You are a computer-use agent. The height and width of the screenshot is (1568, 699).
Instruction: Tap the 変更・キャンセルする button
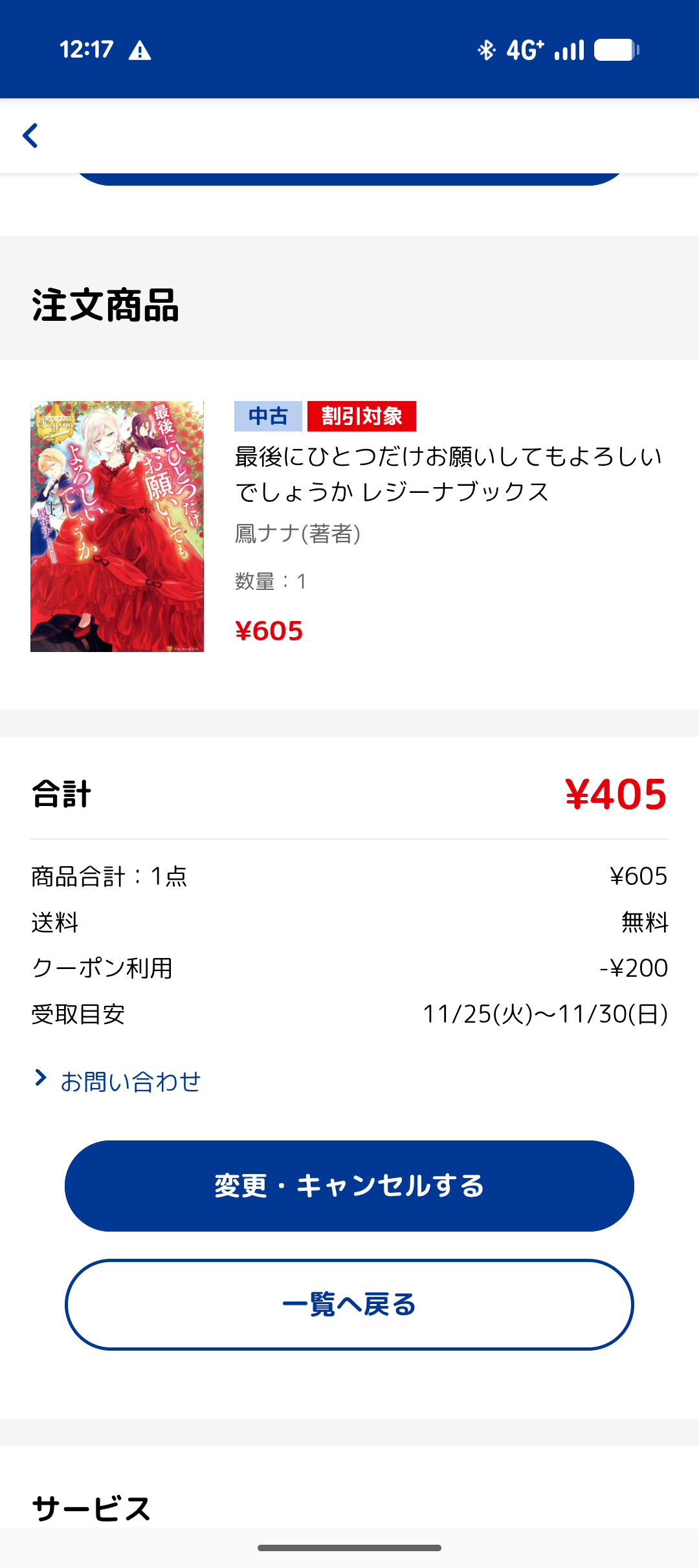349,1186
